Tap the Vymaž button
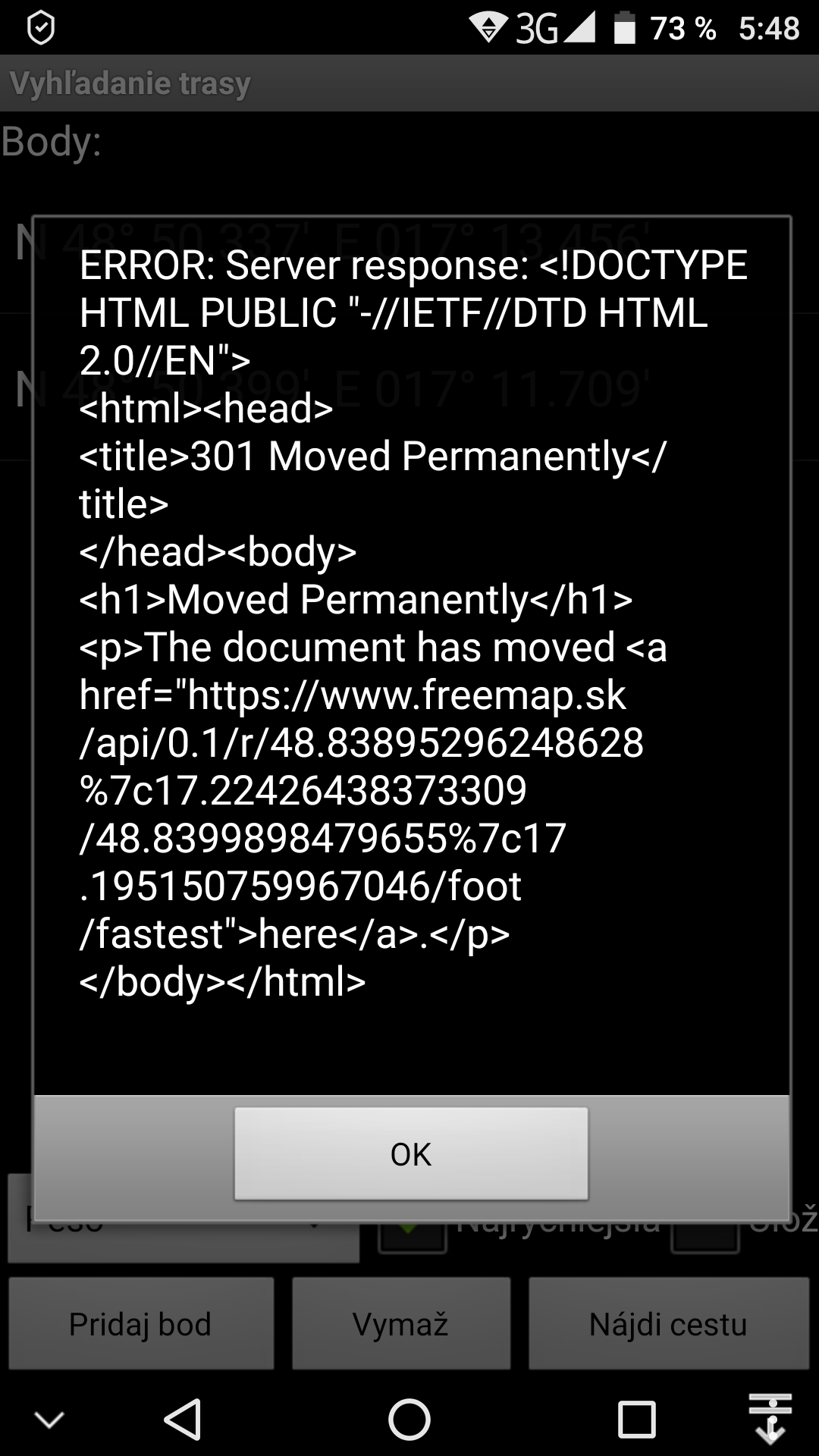The height and width of the screenshot is (1456, 819). pos(401,1324)
